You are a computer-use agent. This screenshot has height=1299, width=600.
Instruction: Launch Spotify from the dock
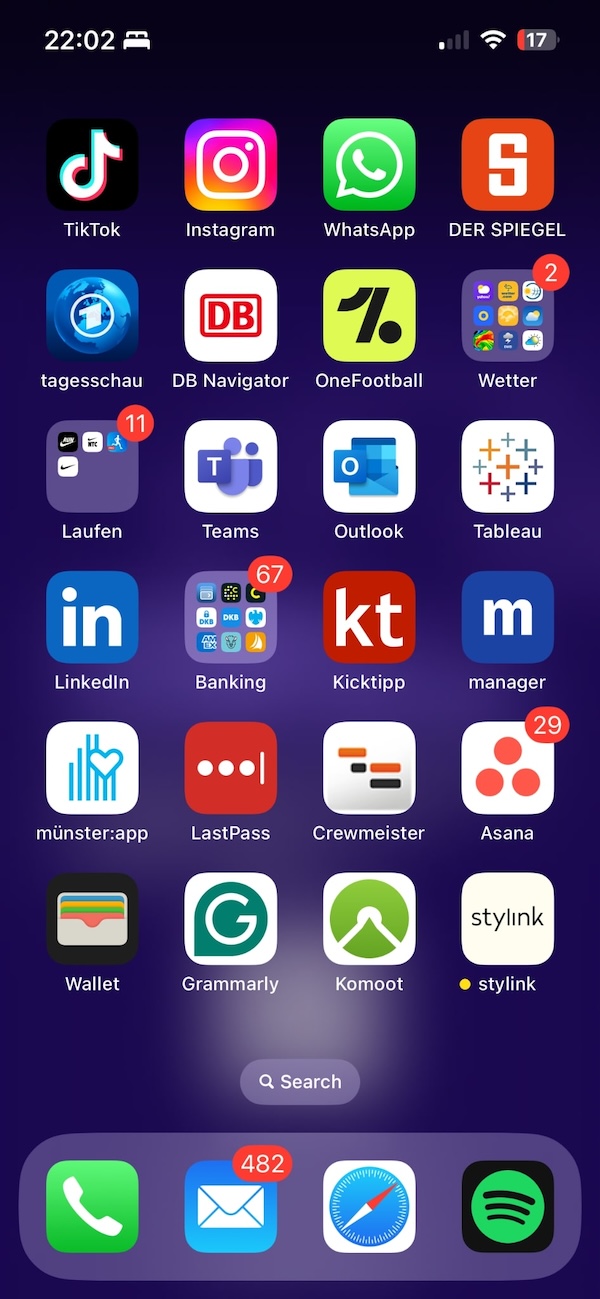click(x=508, y=1207)
